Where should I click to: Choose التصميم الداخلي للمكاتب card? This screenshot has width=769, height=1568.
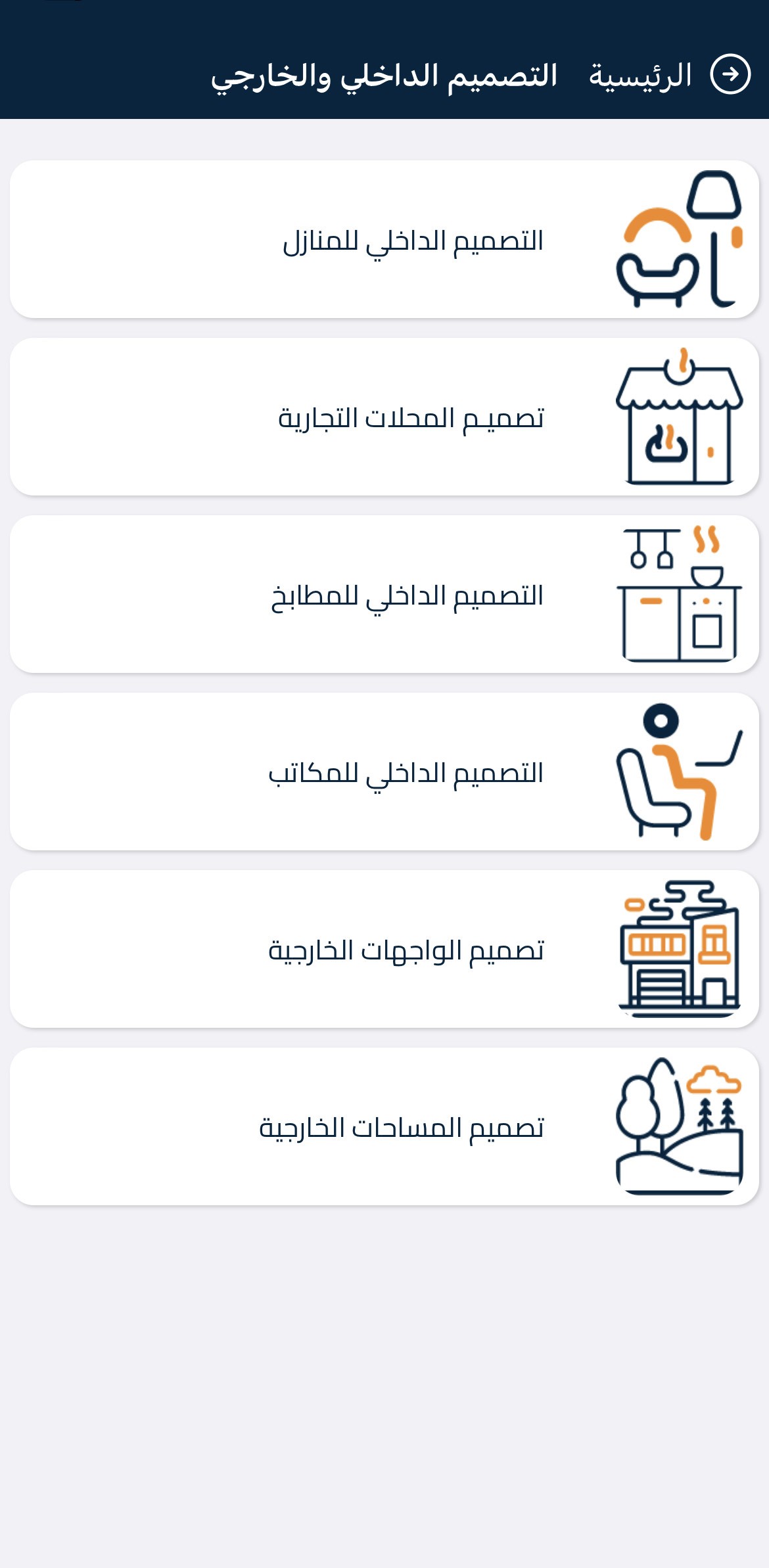pyautogui.click(x=384, y=772)
